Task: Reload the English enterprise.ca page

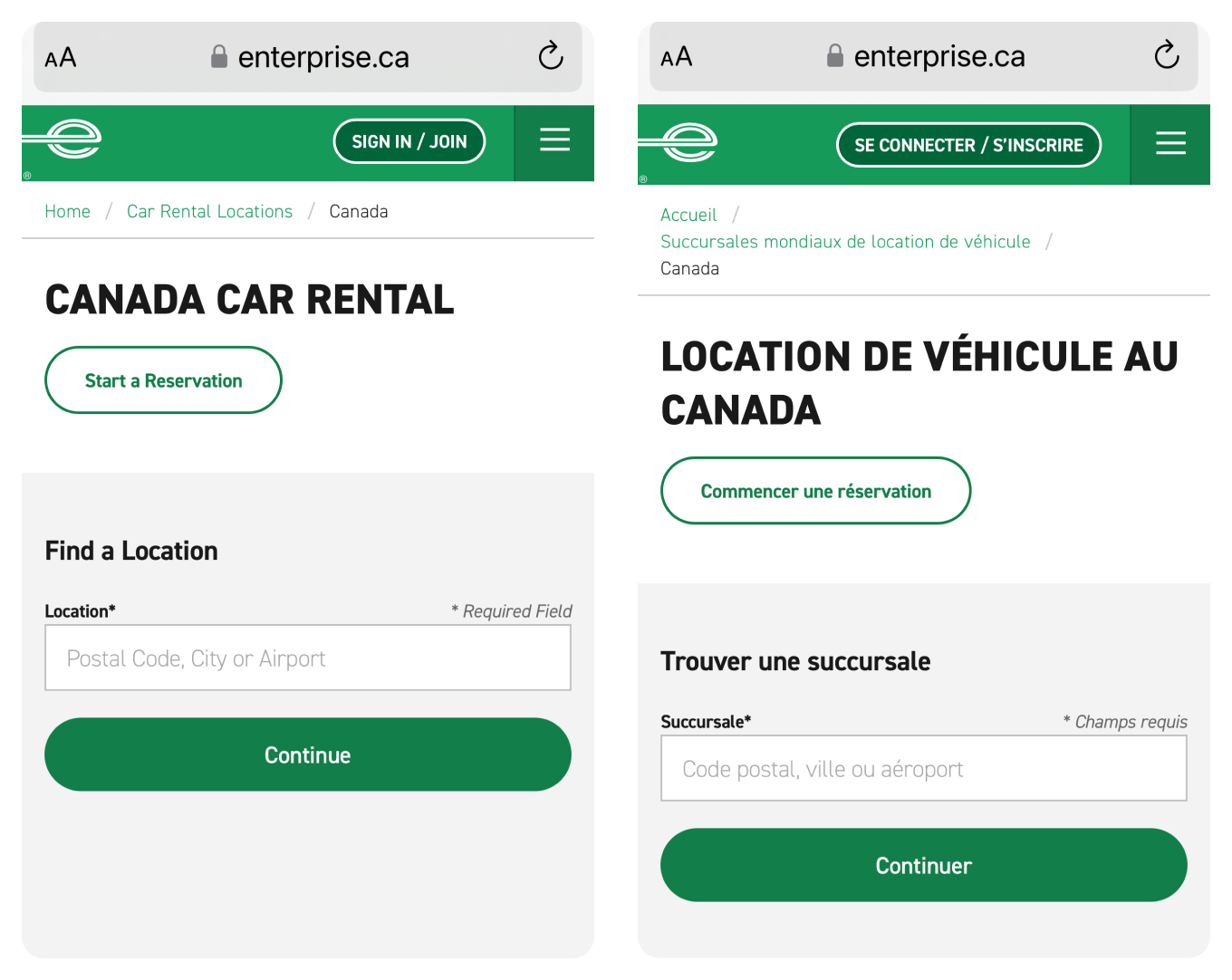Action: (551, 56)
